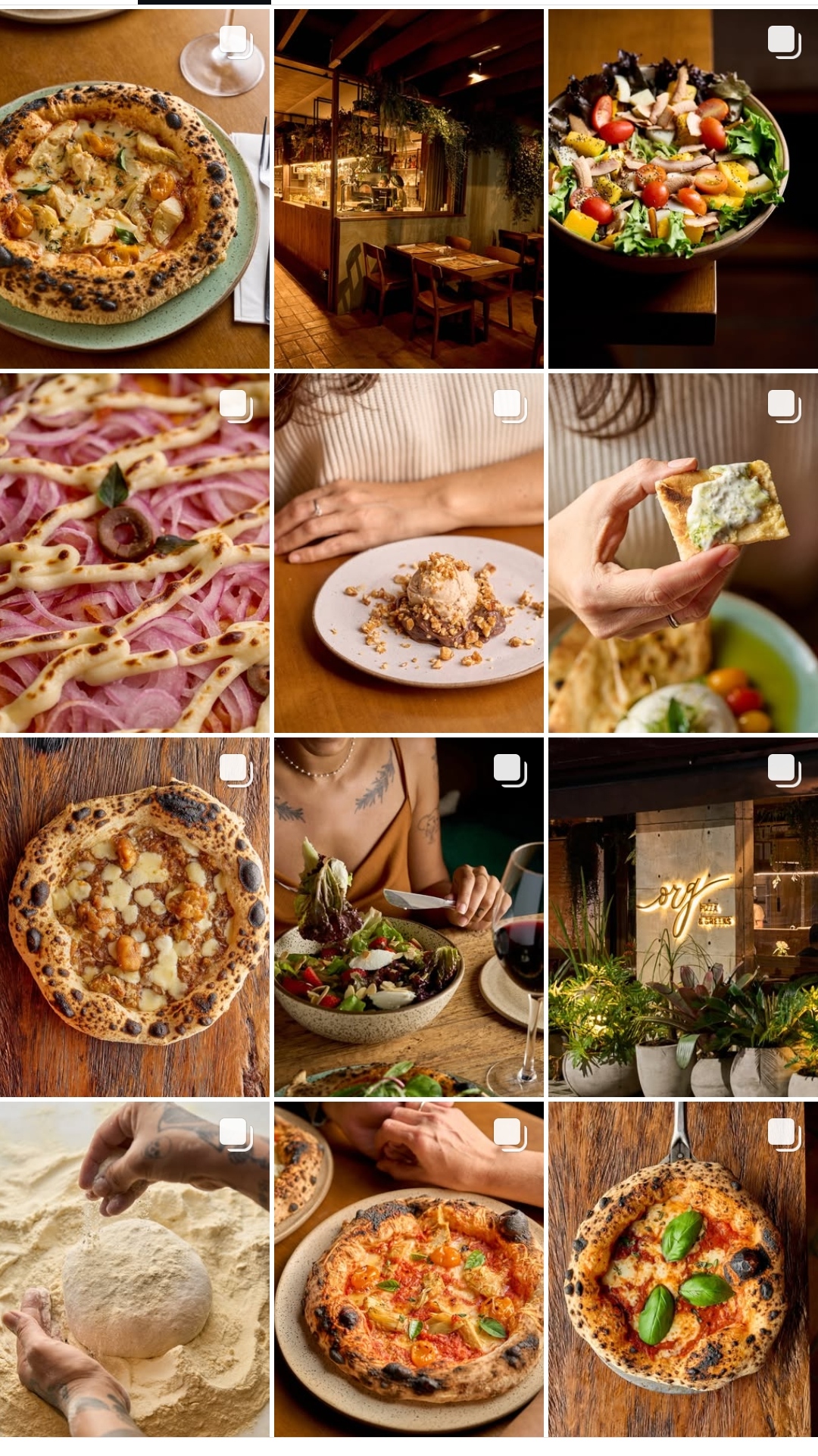Open the hands flouring pizza dough post

click(x=134, y=1268)
